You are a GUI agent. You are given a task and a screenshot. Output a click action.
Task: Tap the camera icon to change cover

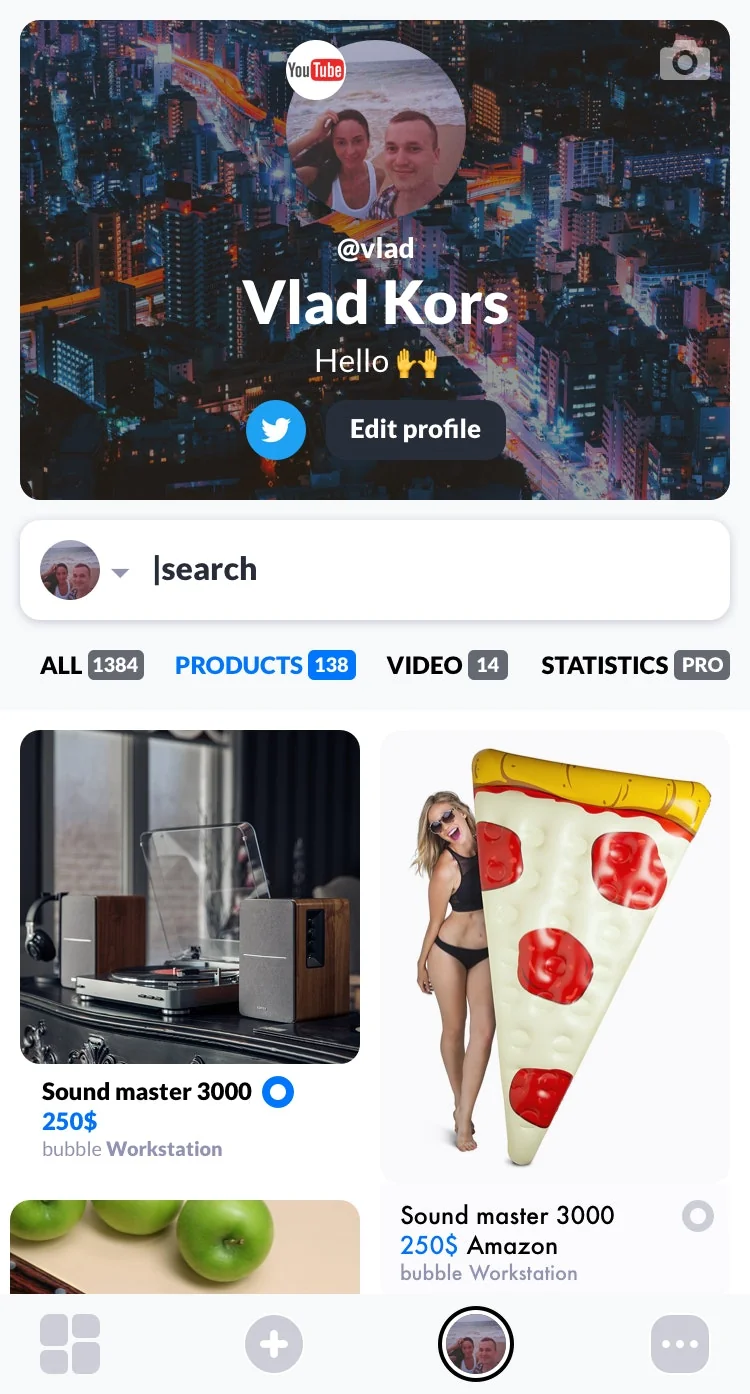[685, 63]
